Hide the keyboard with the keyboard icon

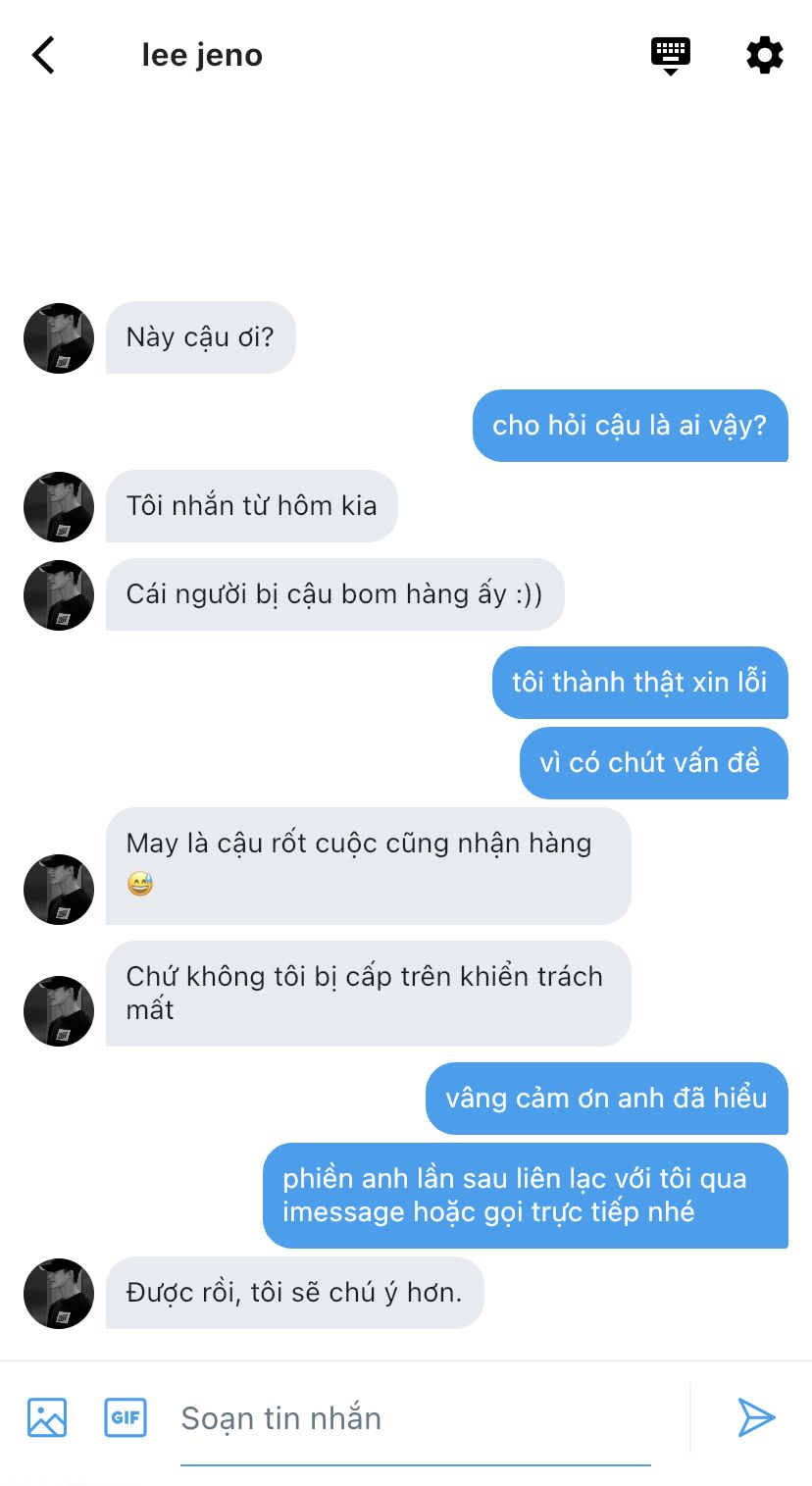(x=671, y=56)
